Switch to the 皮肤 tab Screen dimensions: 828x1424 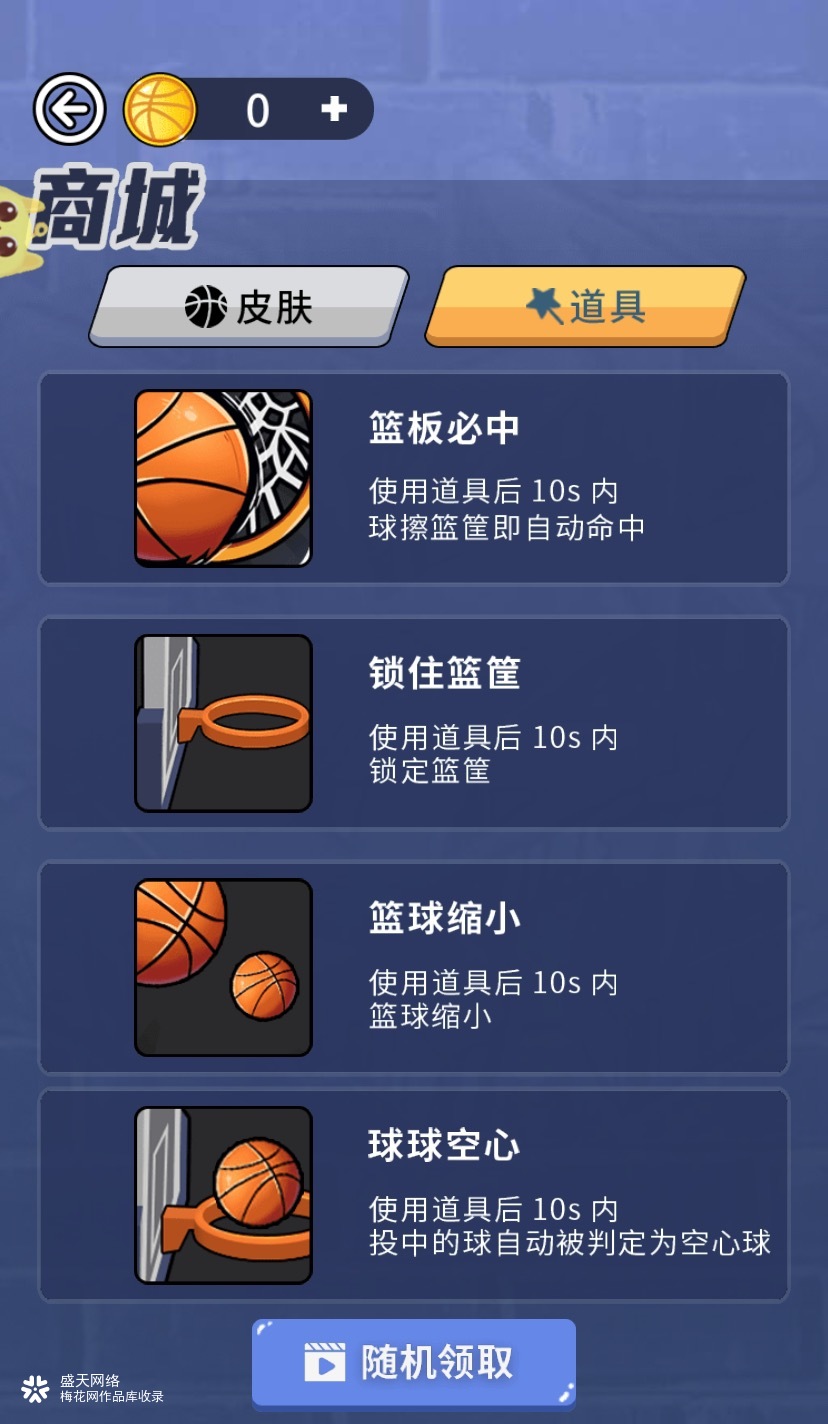249,307
